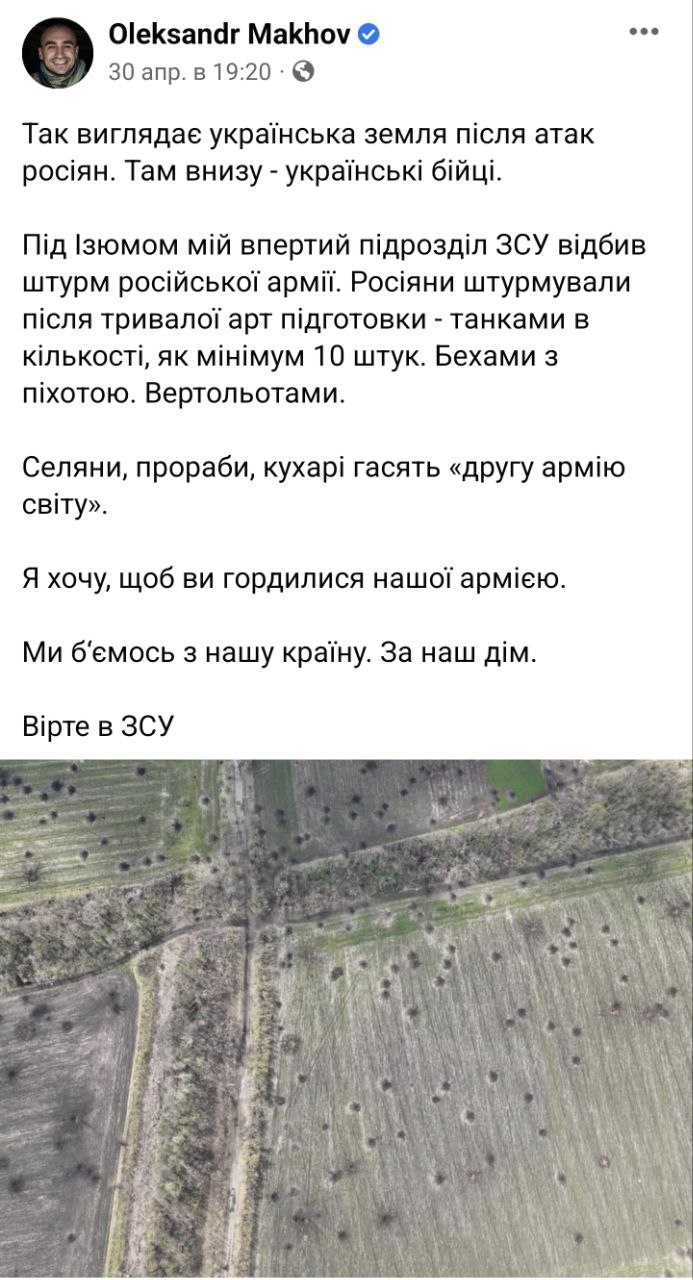Tap the globe audience icon by the timestamp

click(x=305, y=72)
